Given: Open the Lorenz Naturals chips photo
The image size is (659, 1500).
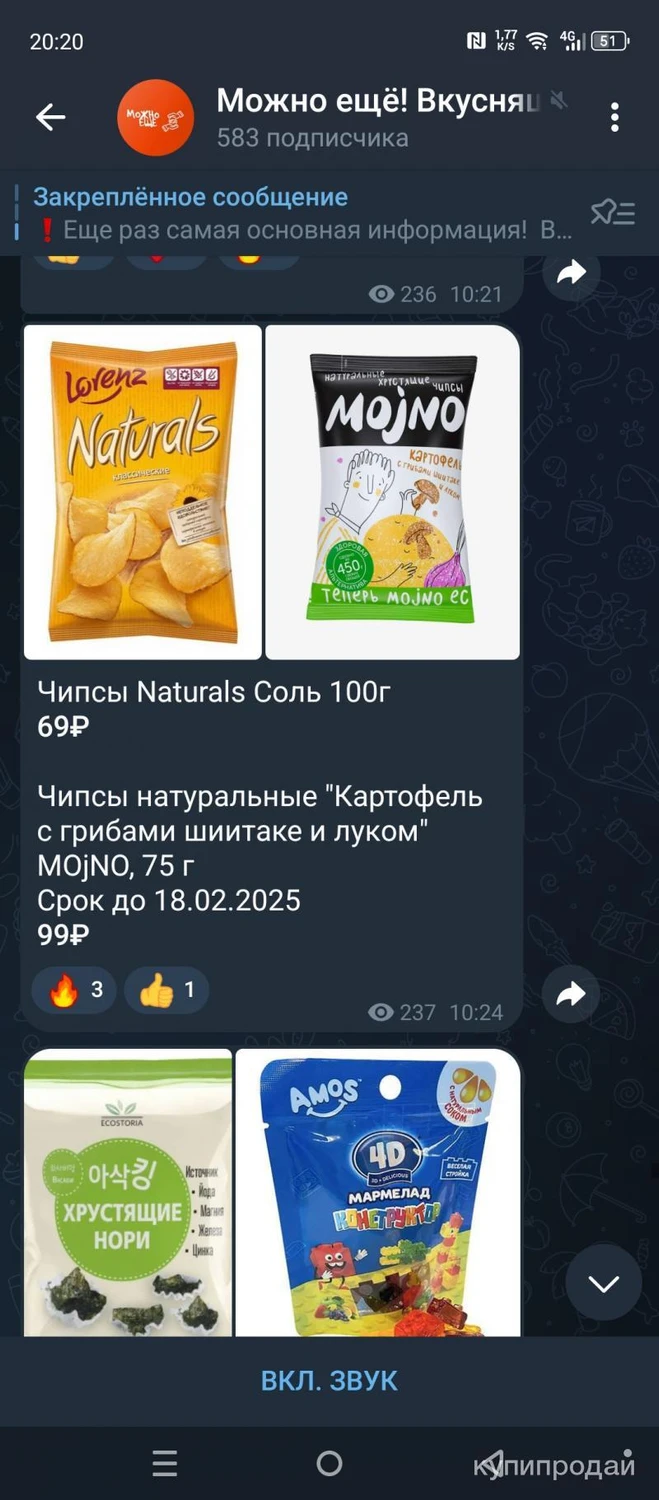Looking at the screenshot, I should point(142,492).
